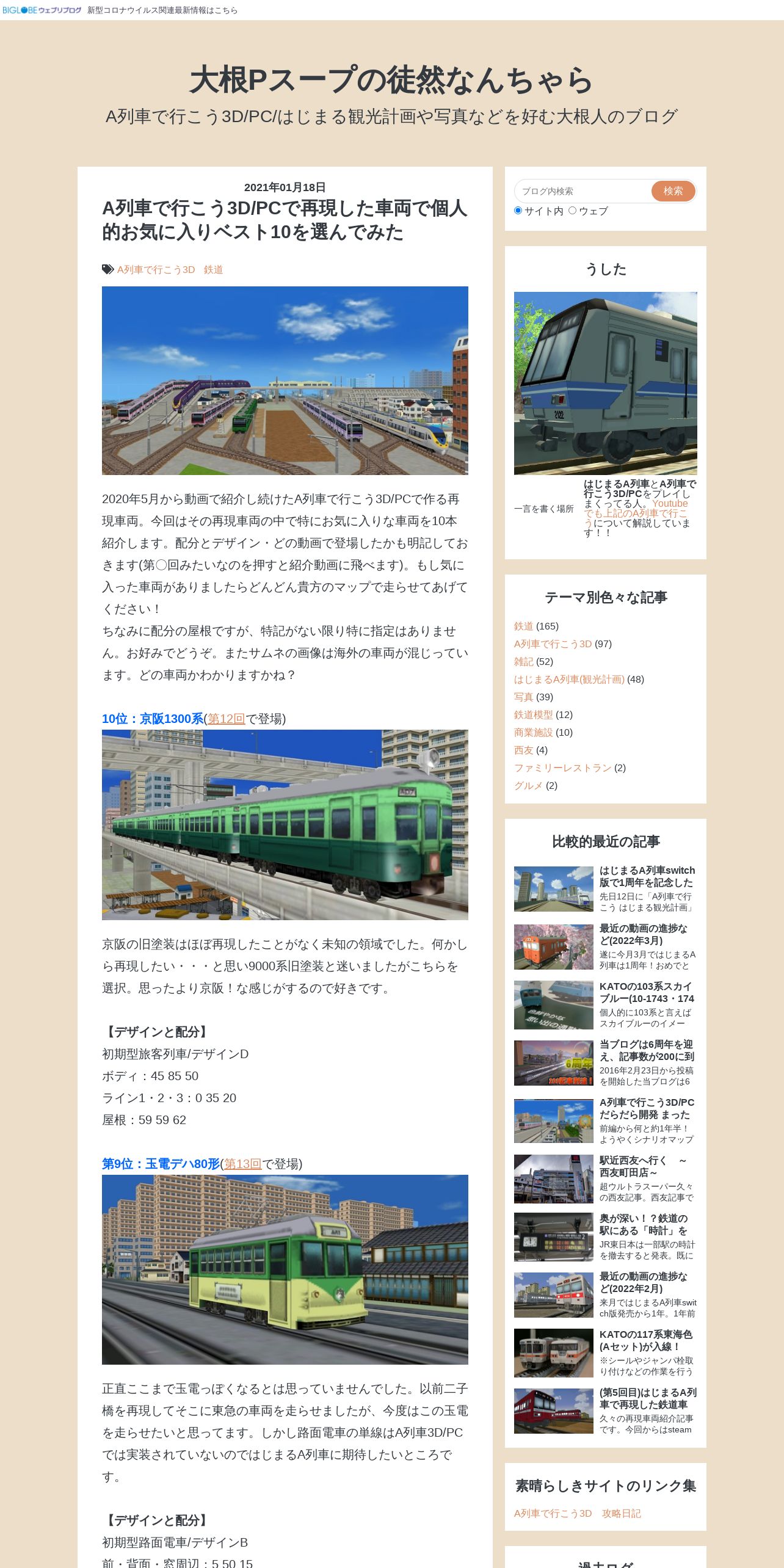Image resolution: width=784 pixels, height=1568 pixels.
Task: Tap the ブログ内検索 search field
Action: click(583, 191)
